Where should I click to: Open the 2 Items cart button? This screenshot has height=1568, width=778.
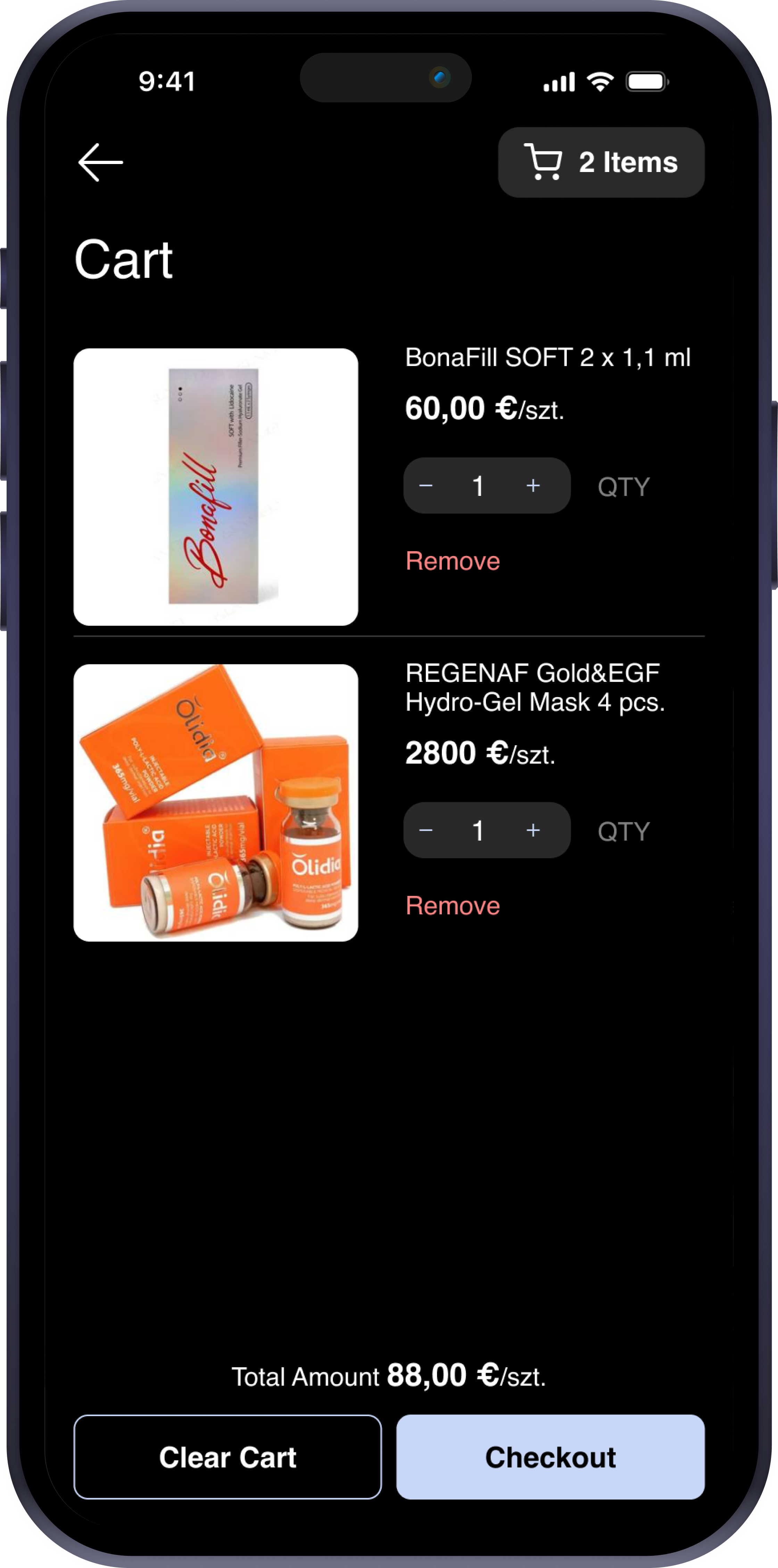point(601,163)
